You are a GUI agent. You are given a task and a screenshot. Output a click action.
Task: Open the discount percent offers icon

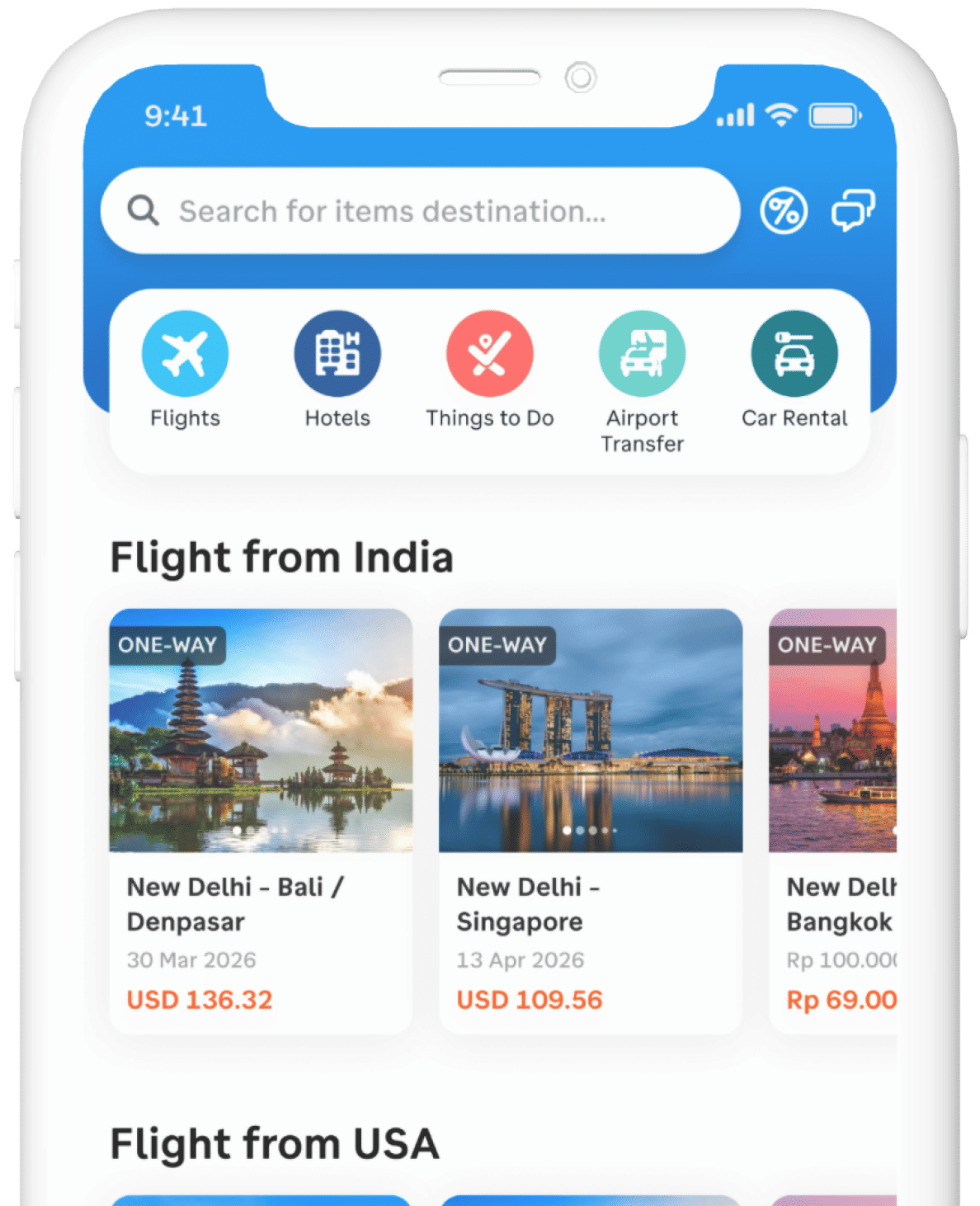(x=783, y=211)
